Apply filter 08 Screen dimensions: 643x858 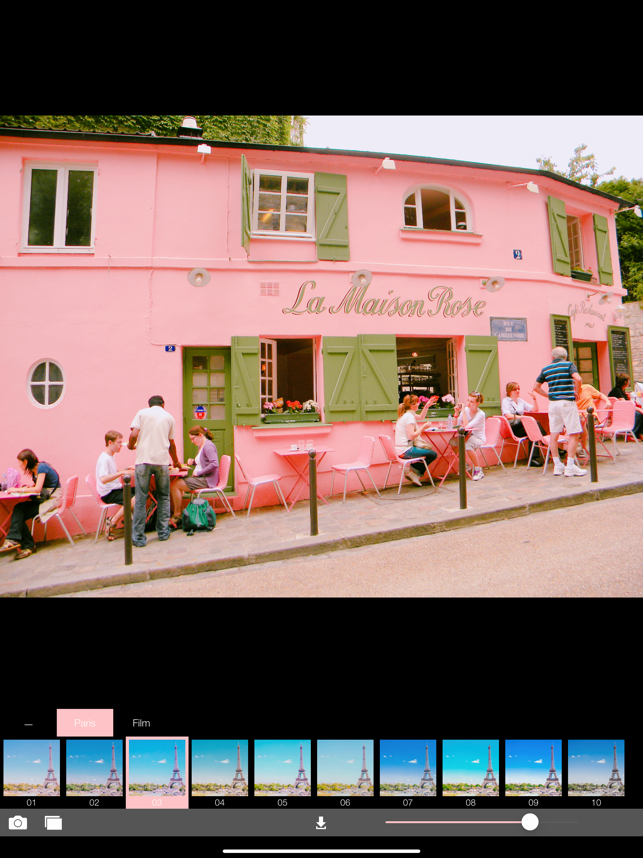point(470,768)
